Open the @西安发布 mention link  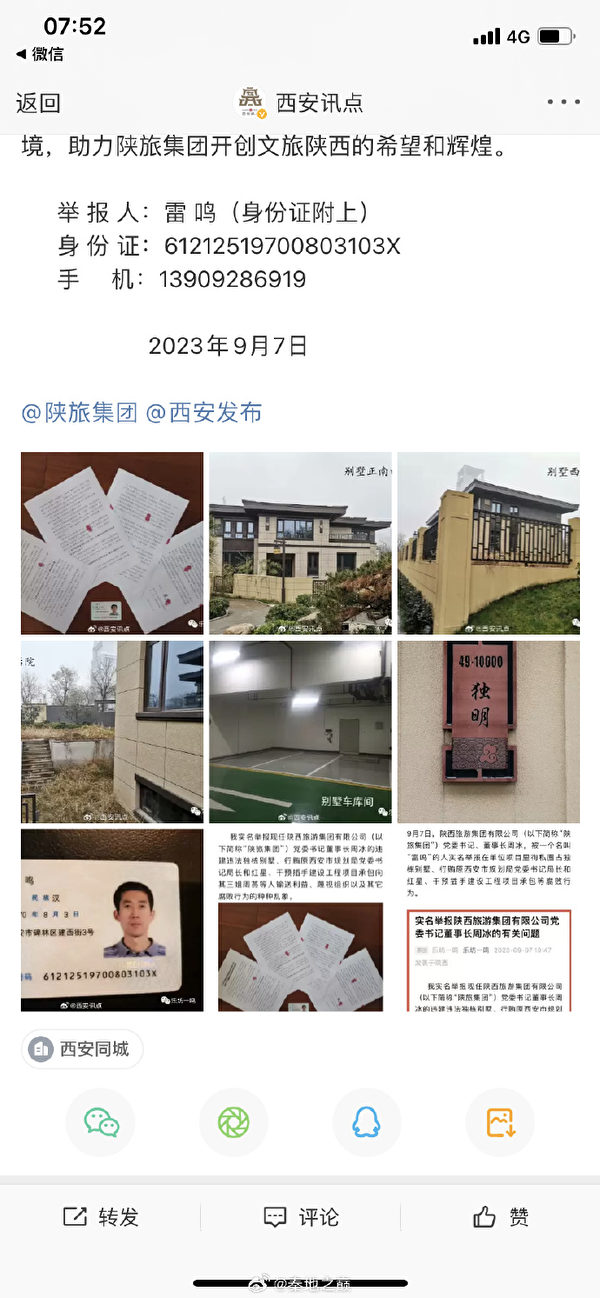click(x=204, y=412)
